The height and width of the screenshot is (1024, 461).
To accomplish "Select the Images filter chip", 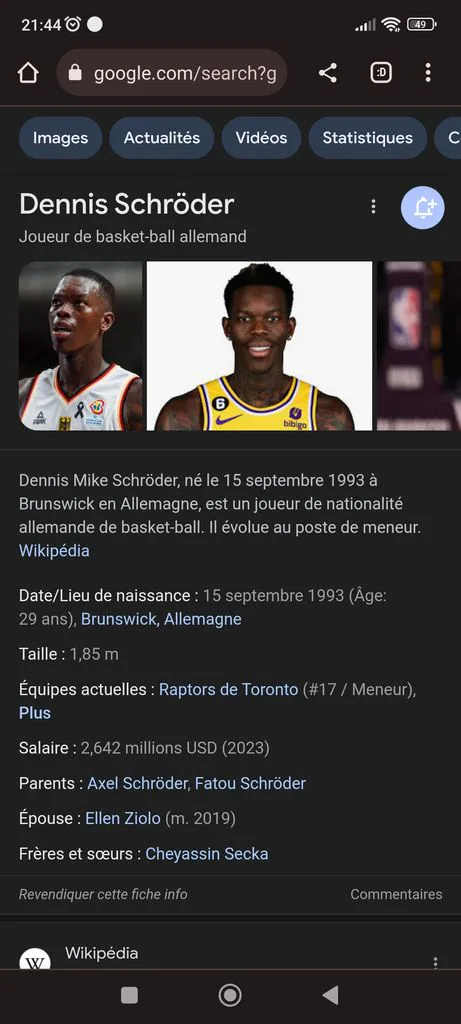I will pyautogui.click(x=61, y=138).
